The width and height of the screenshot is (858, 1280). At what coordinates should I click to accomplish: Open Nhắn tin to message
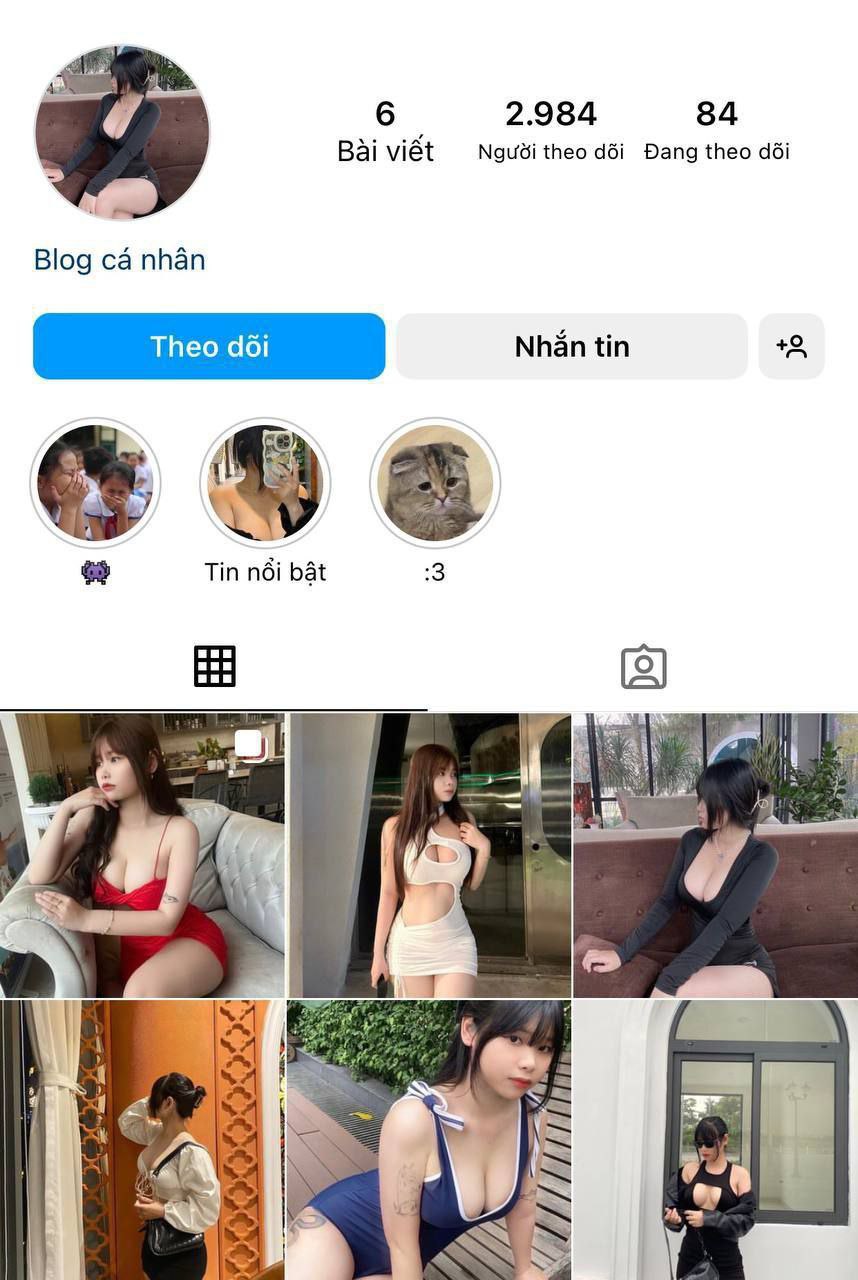571,346
